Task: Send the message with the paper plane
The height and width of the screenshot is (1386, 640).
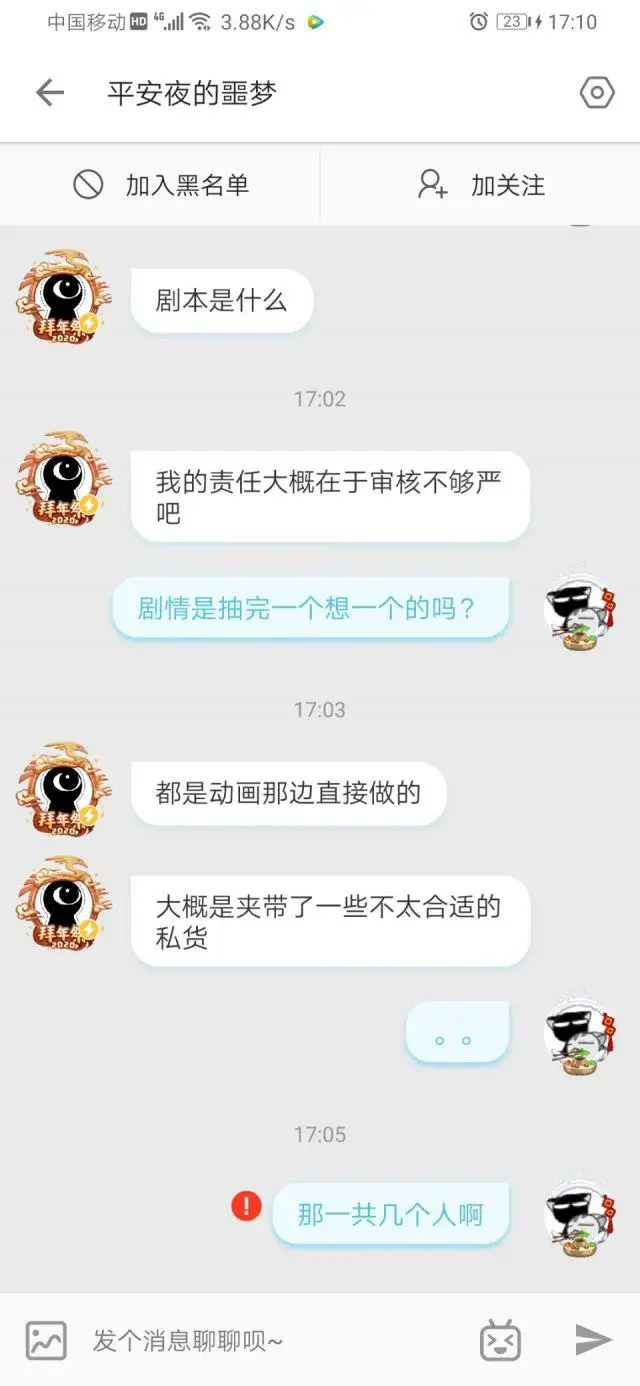Action: (x=593, y=1340)
